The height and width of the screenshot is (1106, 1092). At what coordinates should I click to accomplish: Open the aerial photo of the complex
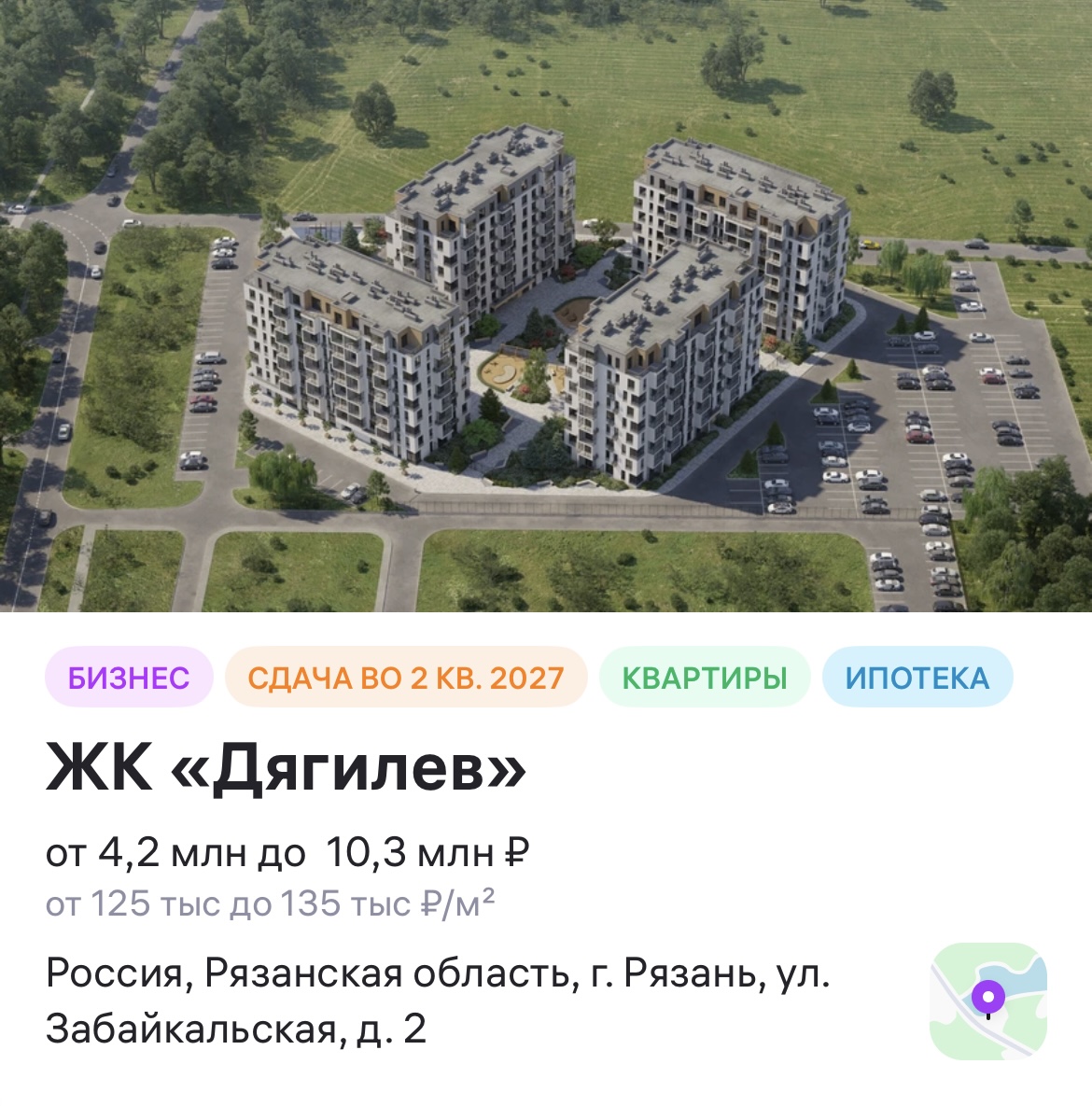[x=546, y=308]
